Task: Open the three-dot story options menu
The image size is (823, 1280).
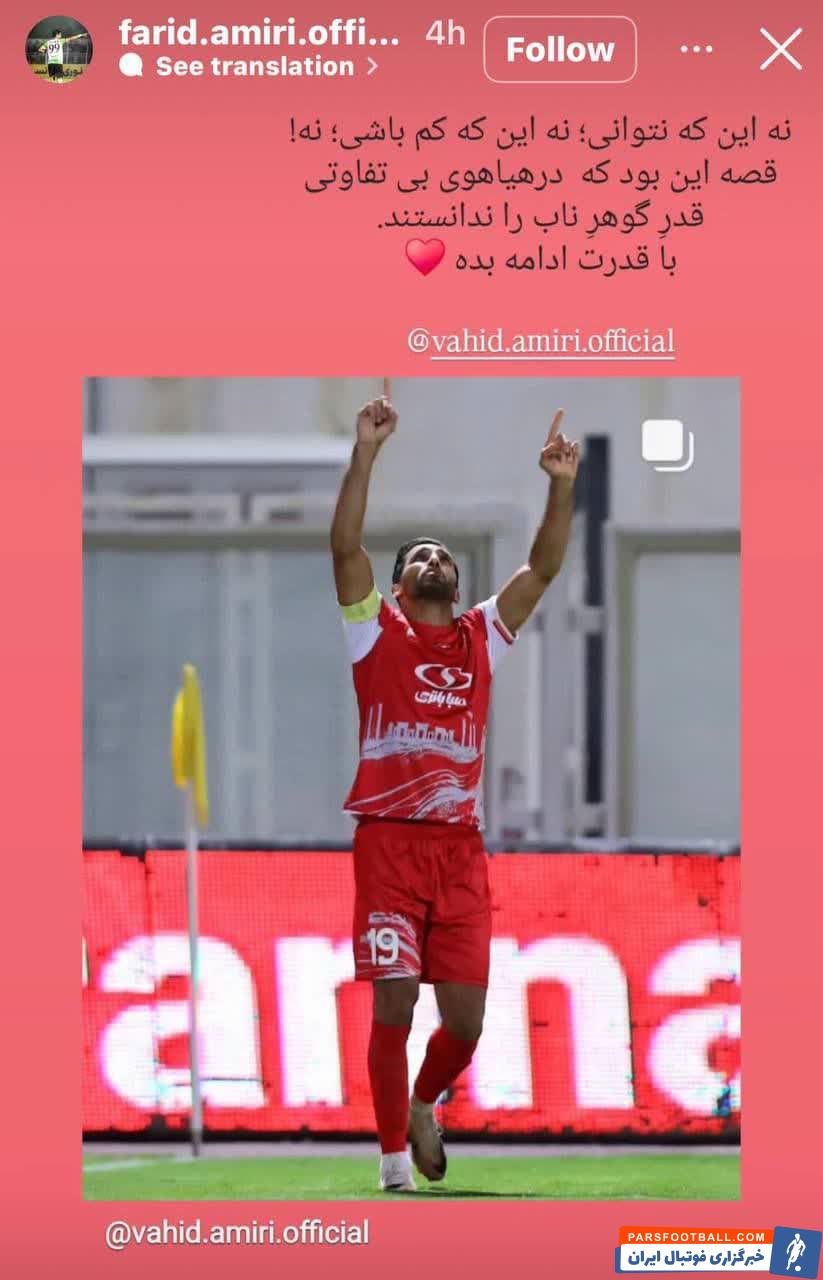Action: [696, 49]
